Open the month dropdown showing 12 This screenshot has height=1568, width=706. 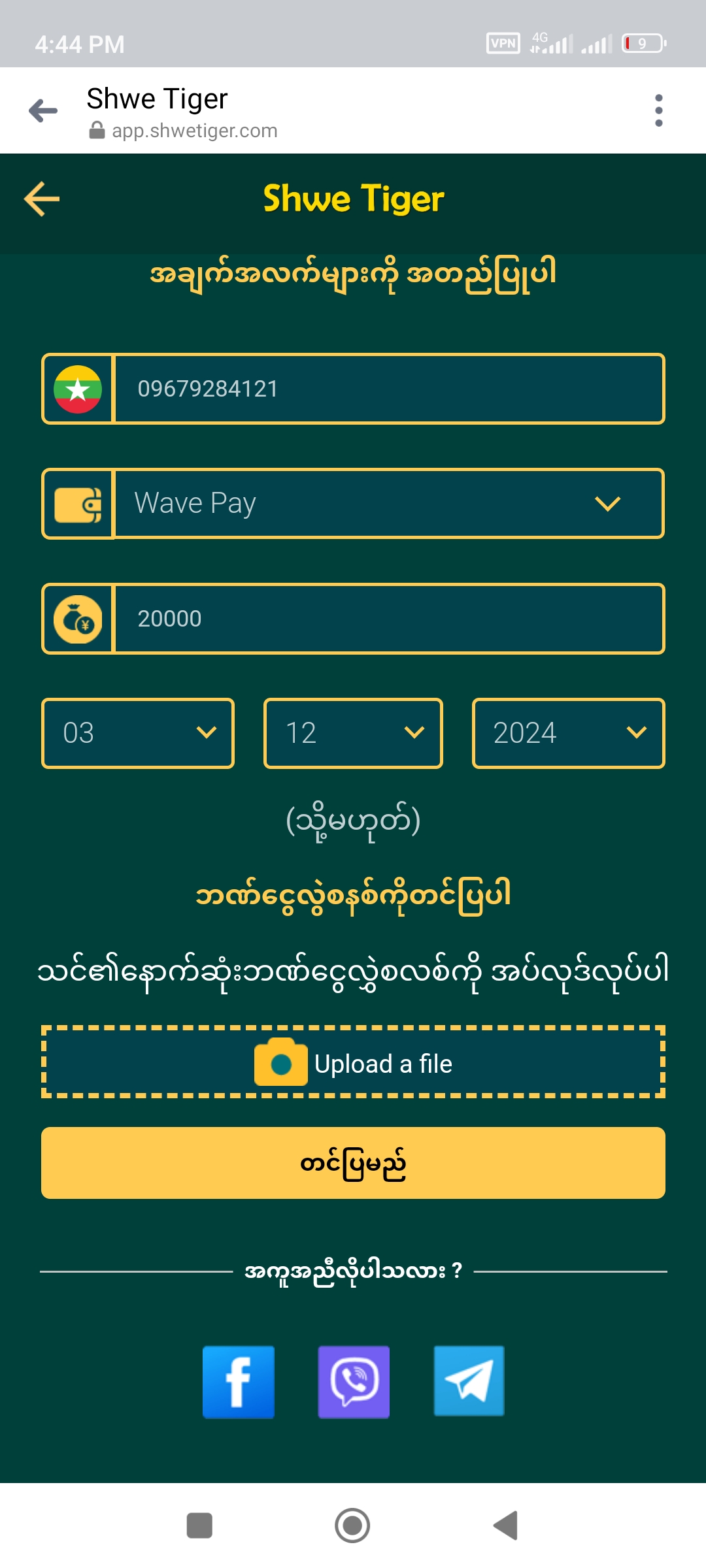click(353, 733)
